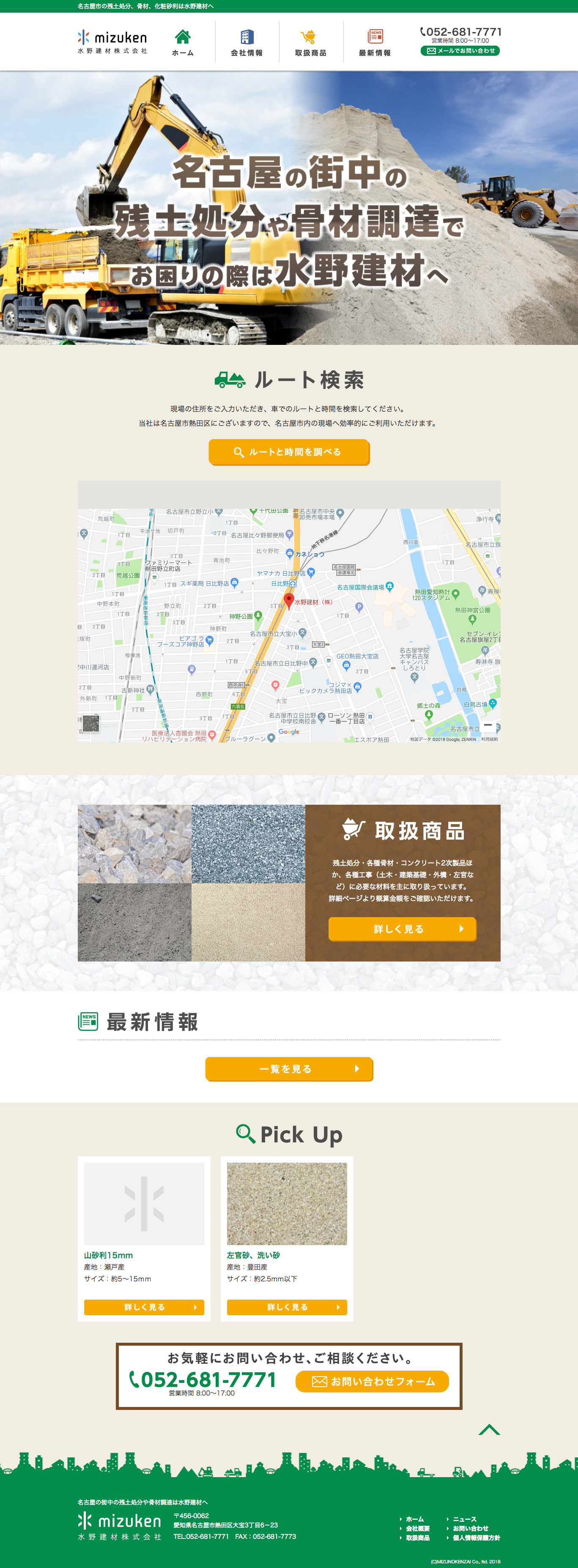Jump back to top with the arrow
Image resolution: width=578 pixels, height=1568 pixels.
(x=489, y=1430)
